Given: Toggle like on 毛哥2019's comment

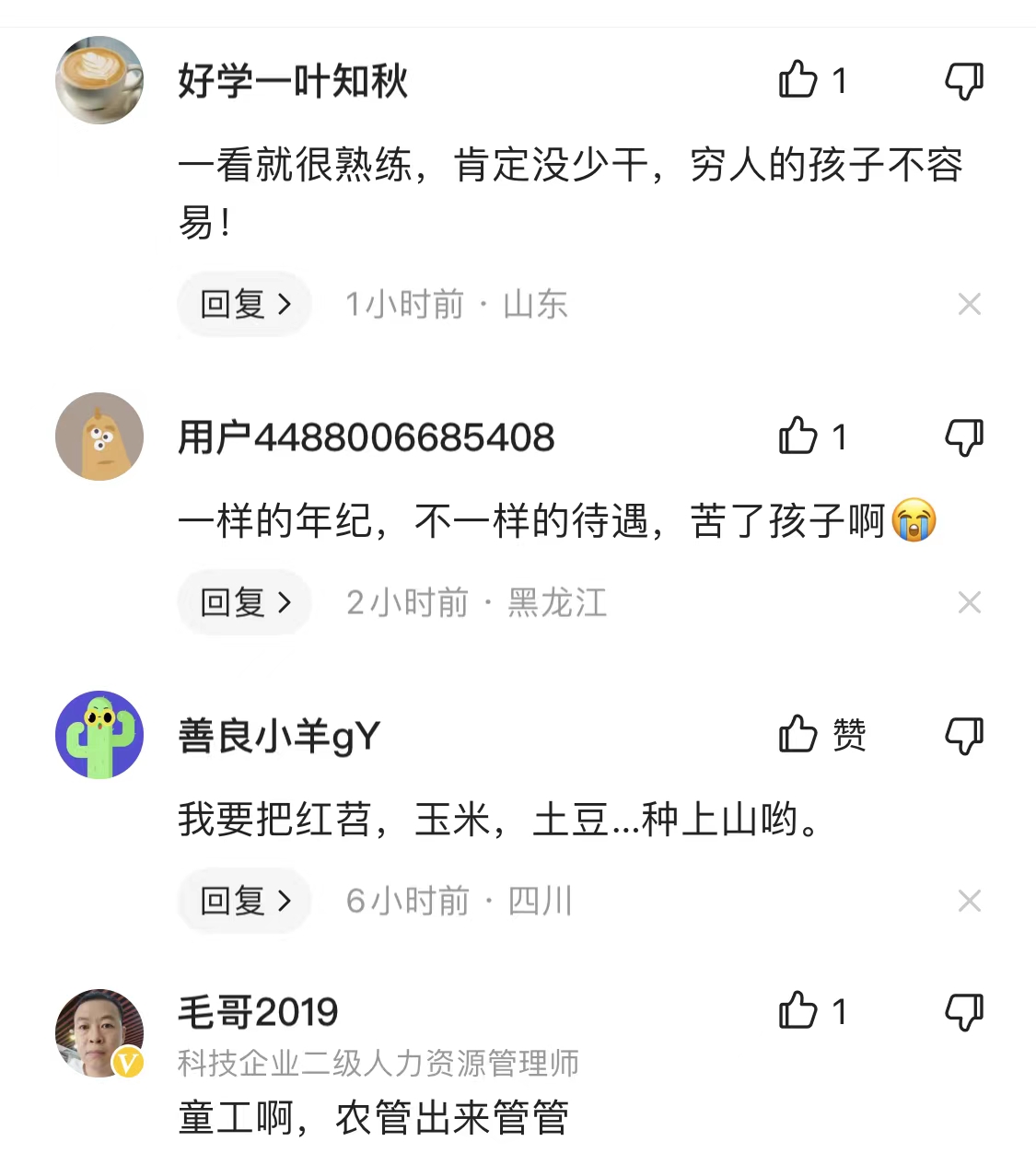Looking at the screenshot, I should coord(801,1011).
